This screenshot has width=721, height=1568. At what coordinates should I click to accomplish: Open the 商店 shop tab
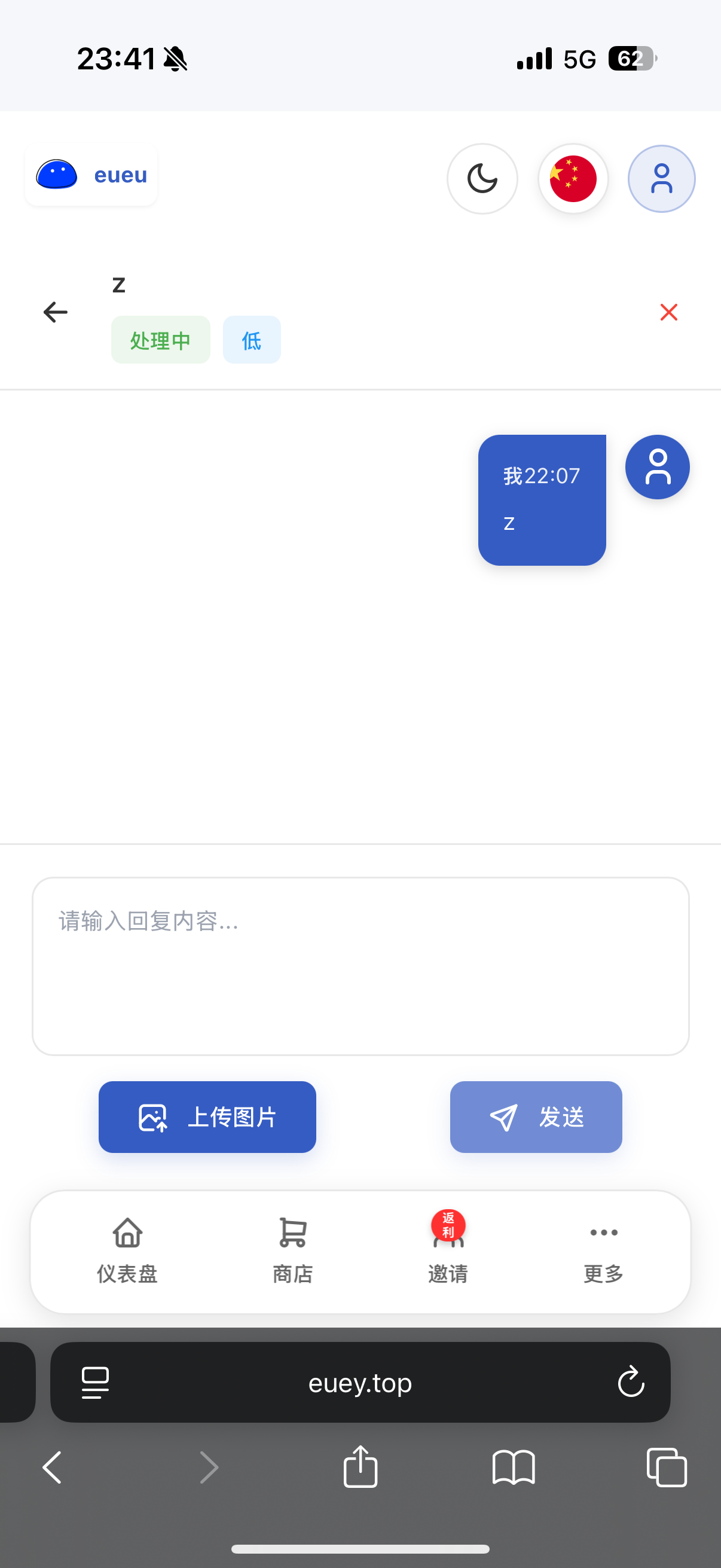click(293, 1251)
